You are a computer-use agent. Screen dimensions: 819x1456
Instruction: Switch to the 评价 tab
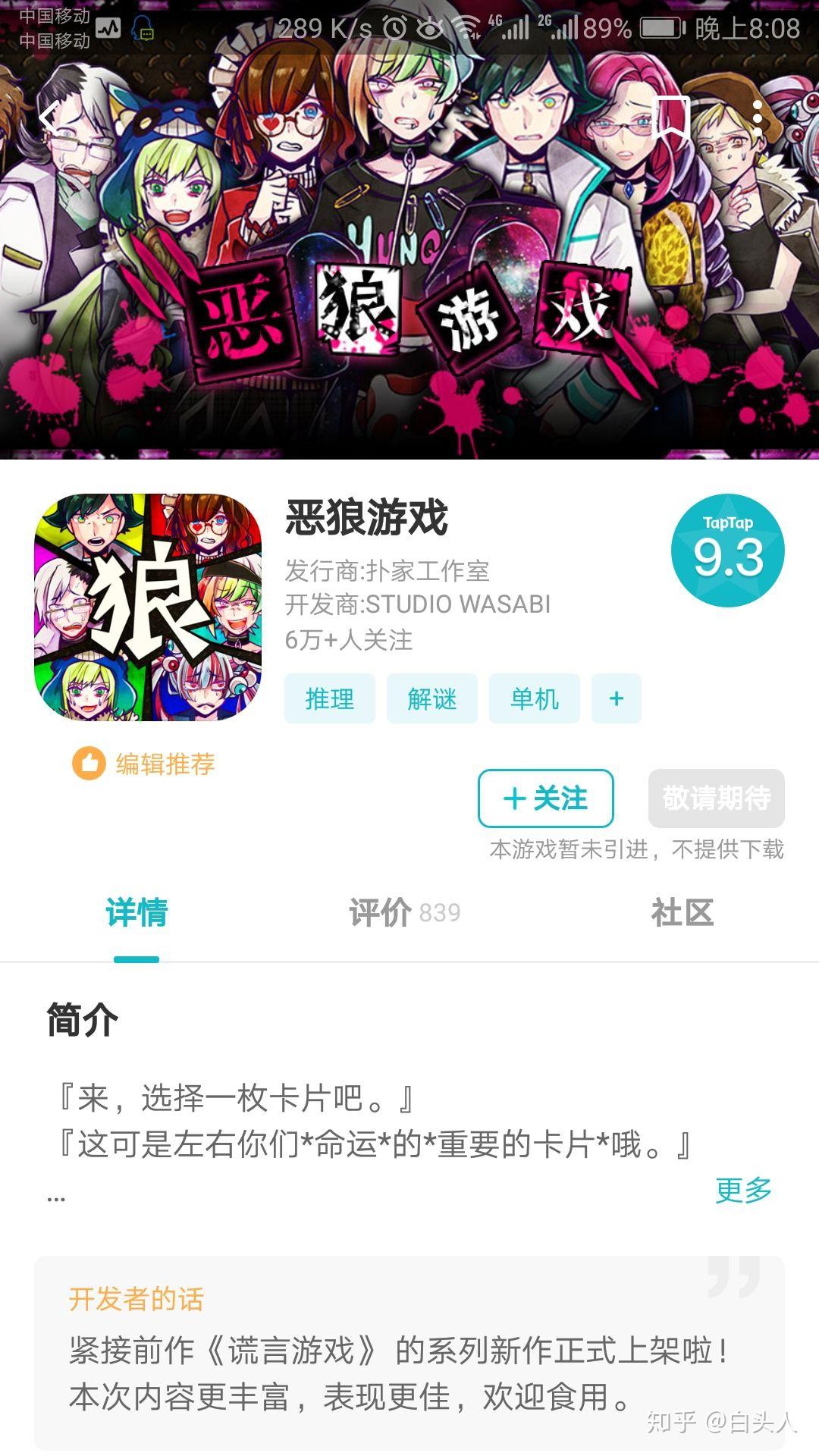[x=404, y=912]
